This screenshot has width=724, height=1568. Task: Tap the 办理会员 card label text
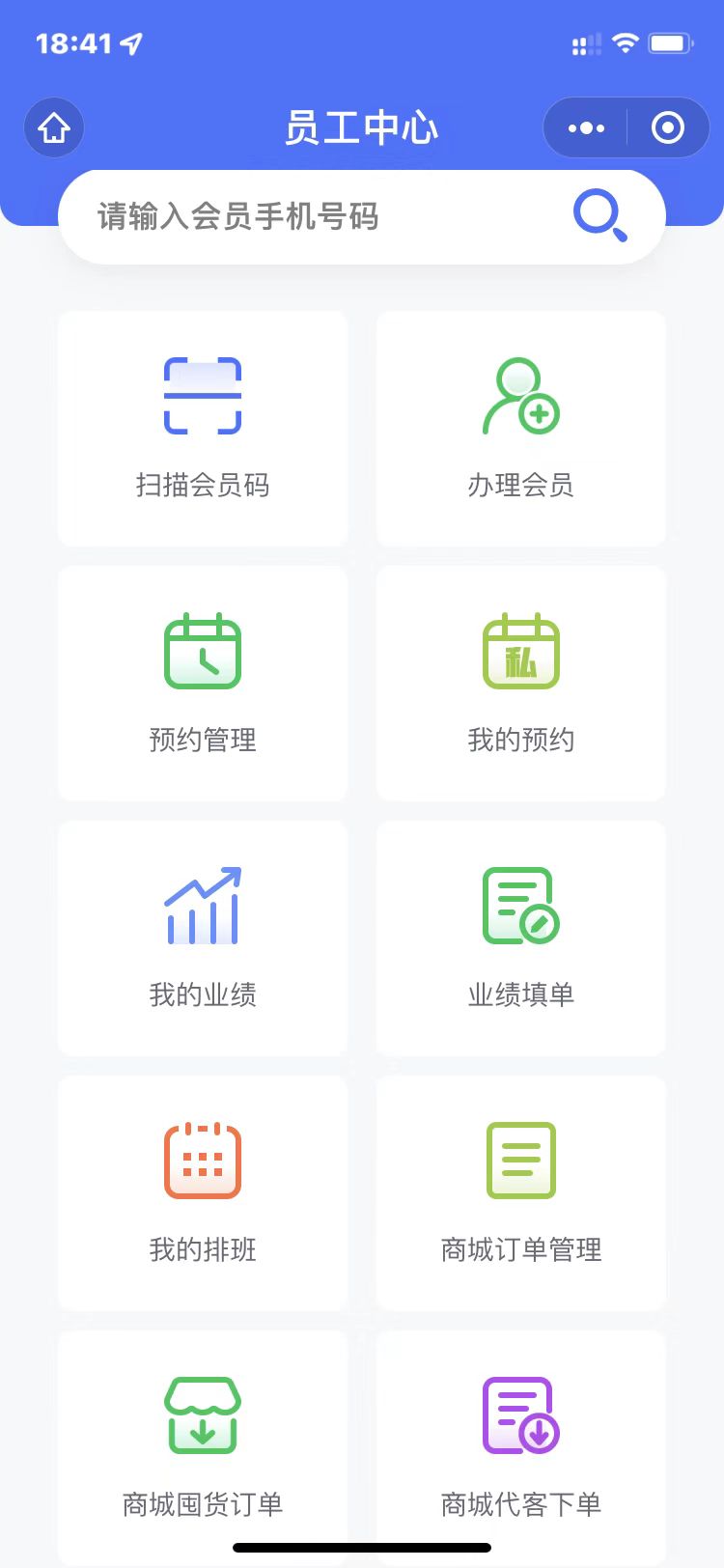coord(520,486)
